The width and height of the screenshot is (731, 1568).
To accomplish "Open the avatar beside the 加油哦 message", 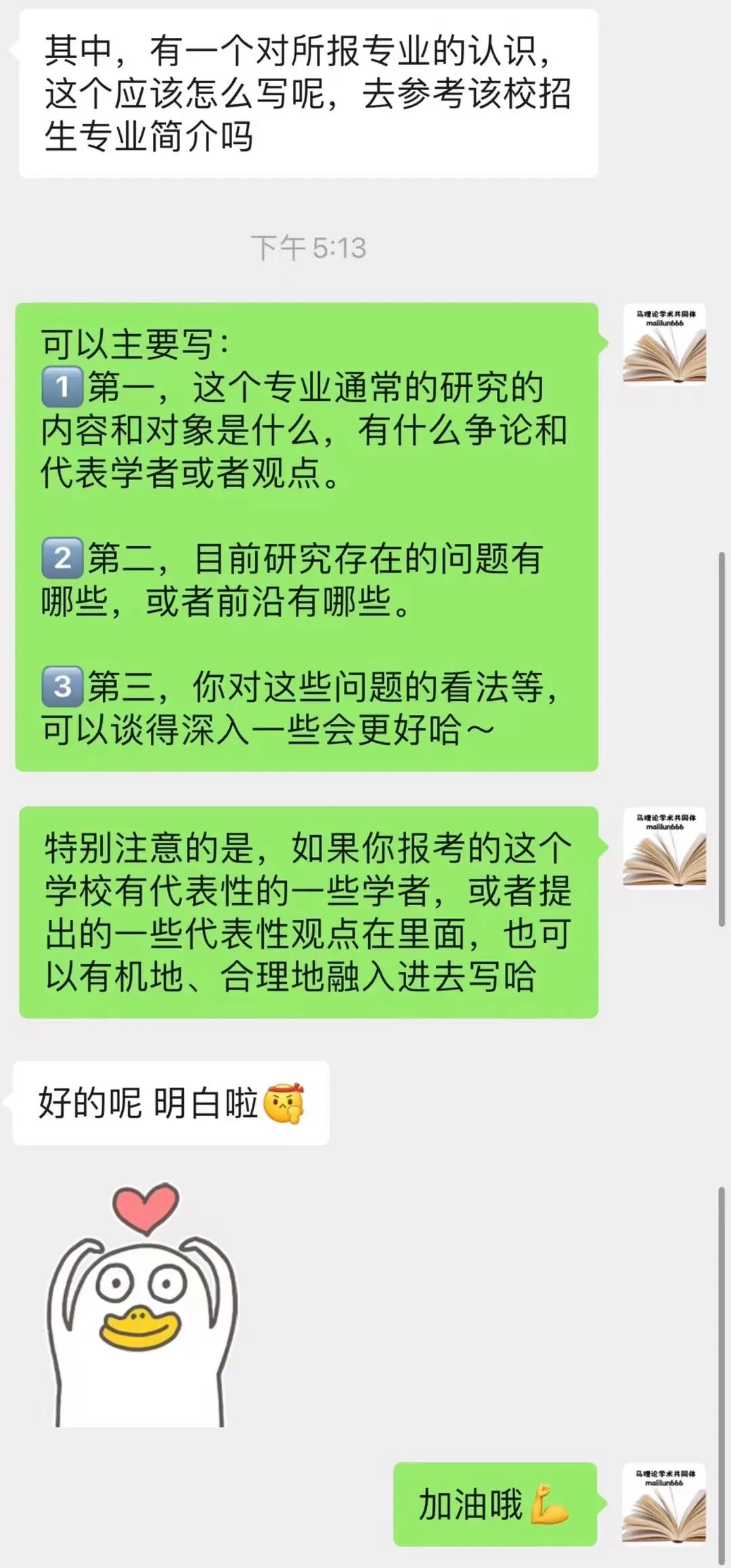I will pyautogui.click(x=664, y=1504).
